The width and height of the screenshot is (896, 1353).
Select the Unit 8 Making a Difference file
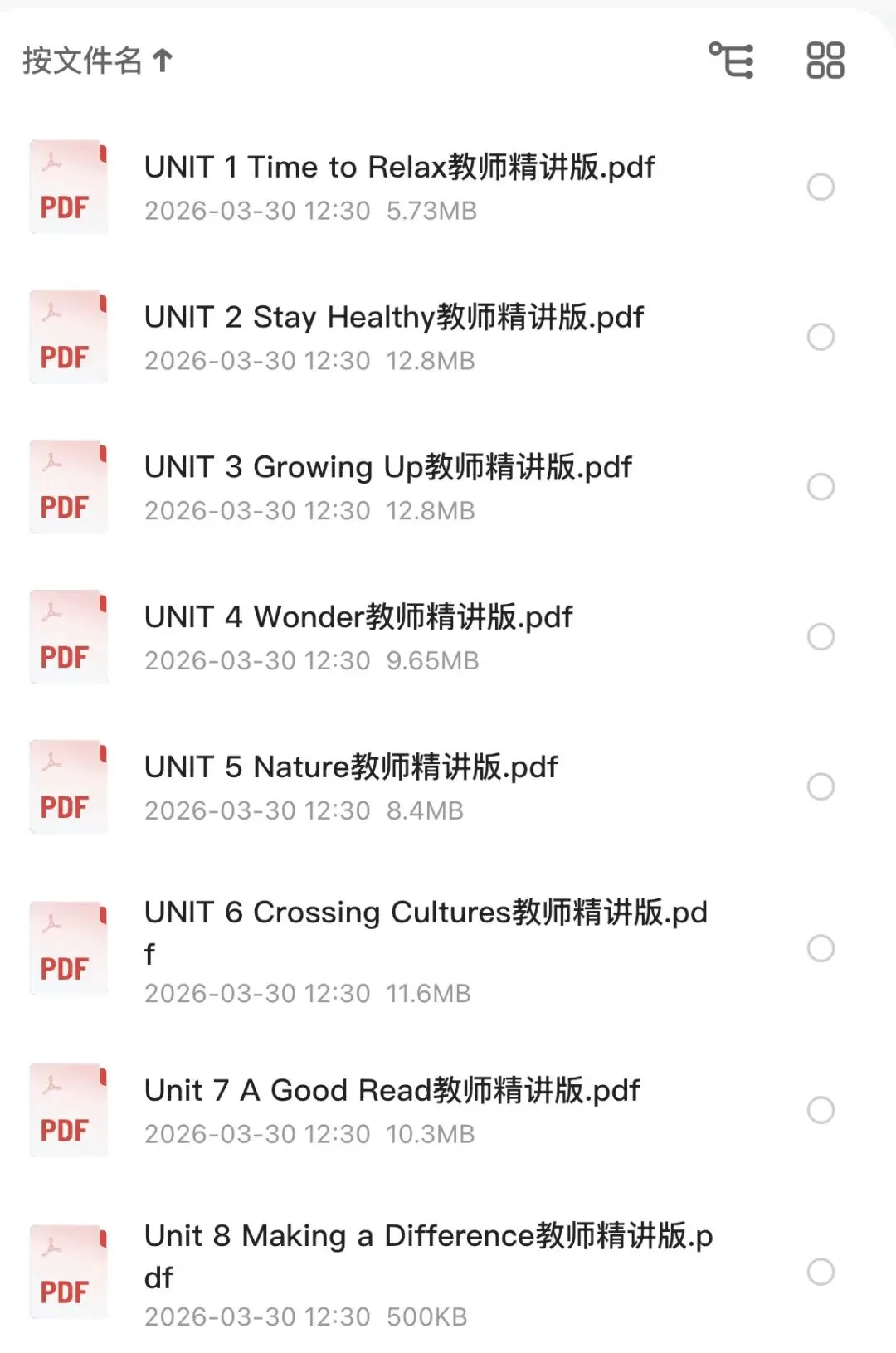(x=821, y=1272)
